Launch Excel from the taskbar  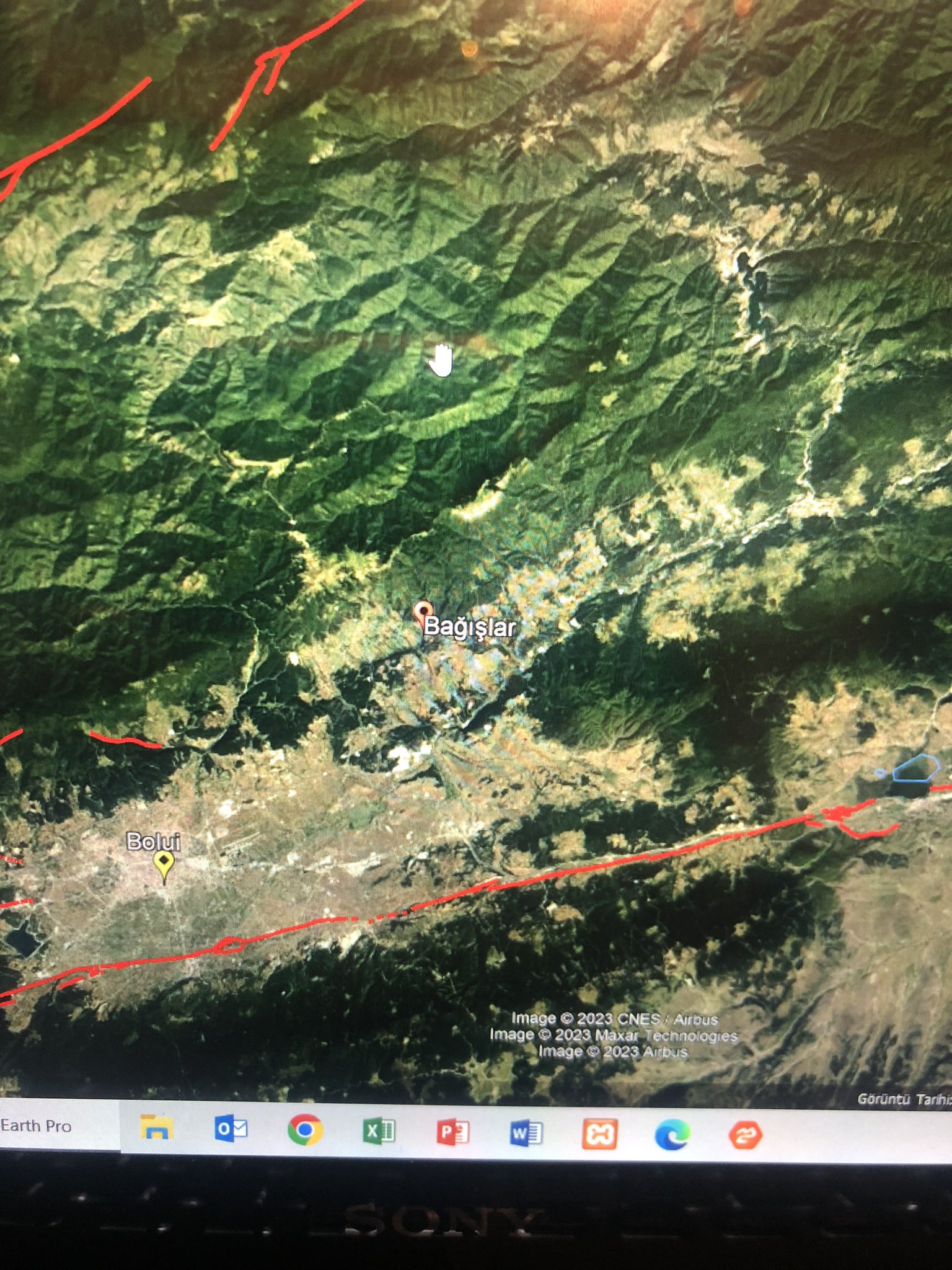(379, 1131)
